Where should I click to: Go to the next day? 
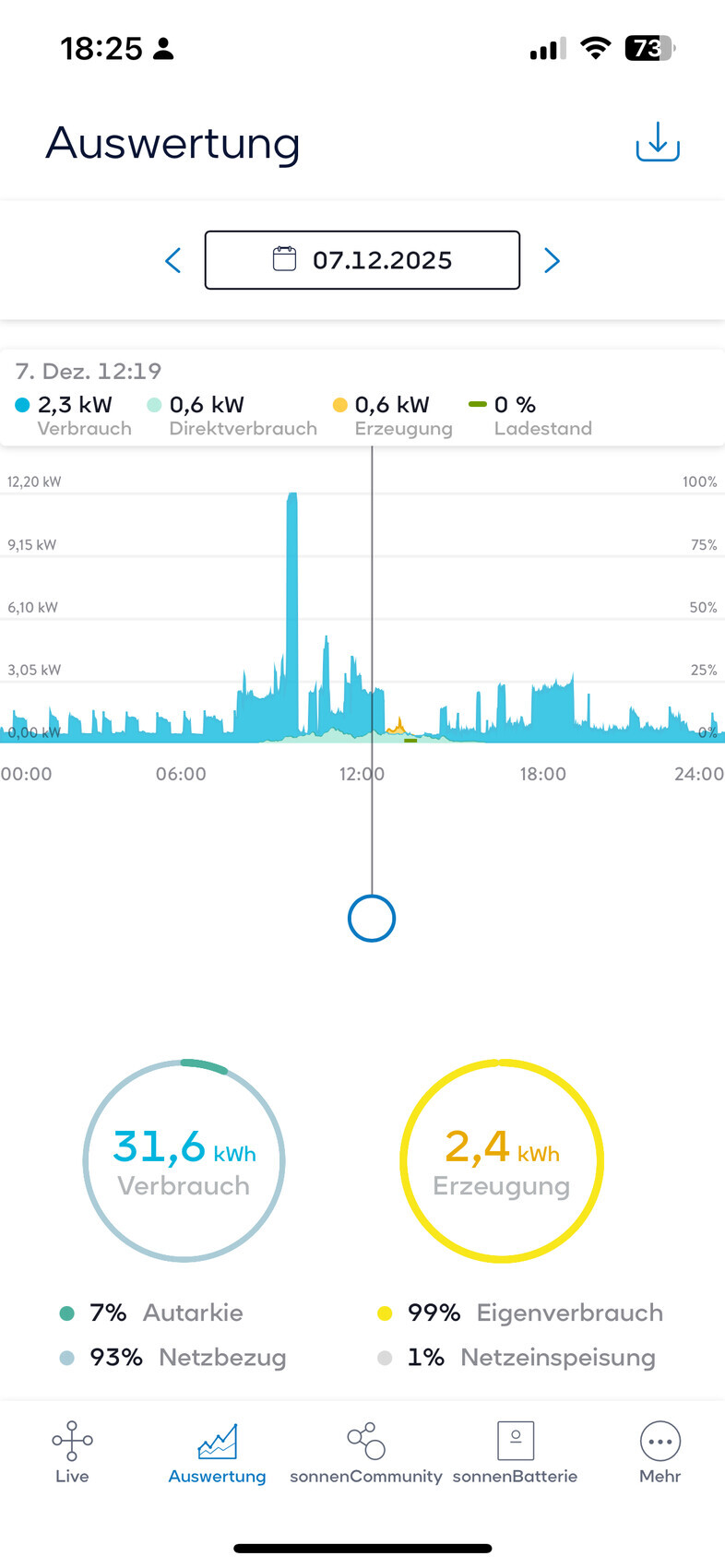(552, 260)
